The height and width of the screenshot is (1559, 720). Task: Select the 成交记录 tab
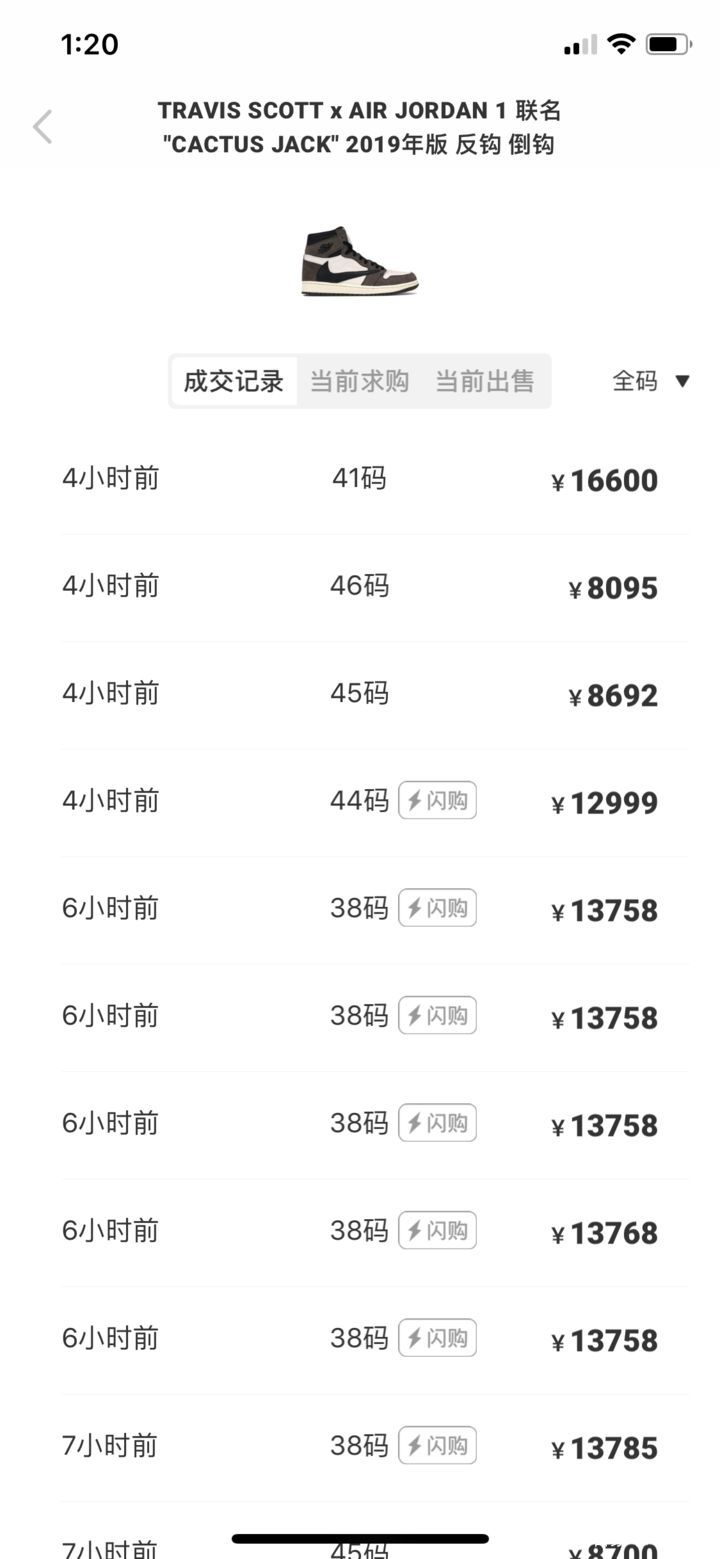pos(233,381)
